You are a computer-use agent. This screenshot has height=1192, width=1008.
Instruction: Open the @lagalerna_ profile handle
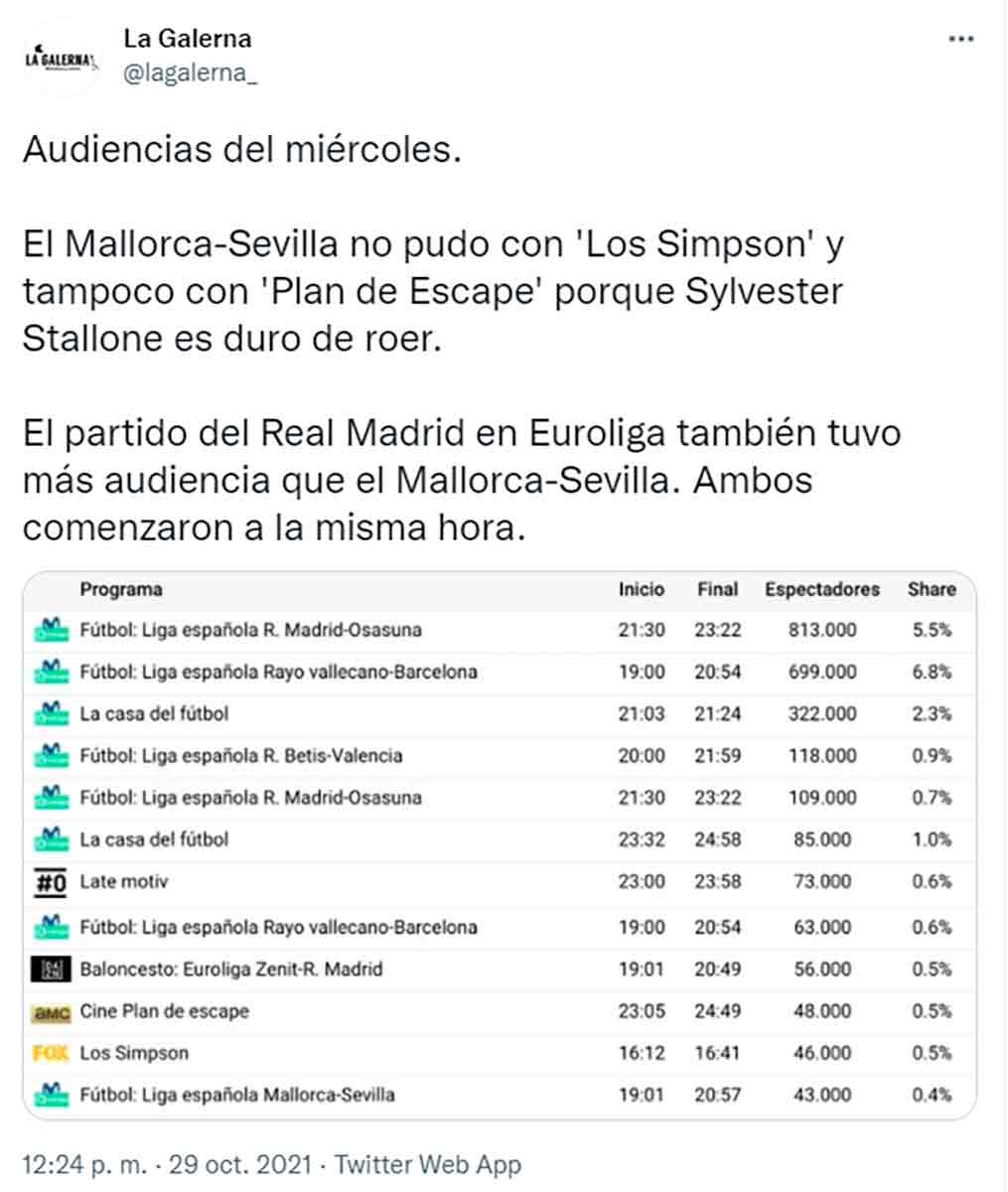(x=189, y=74)
